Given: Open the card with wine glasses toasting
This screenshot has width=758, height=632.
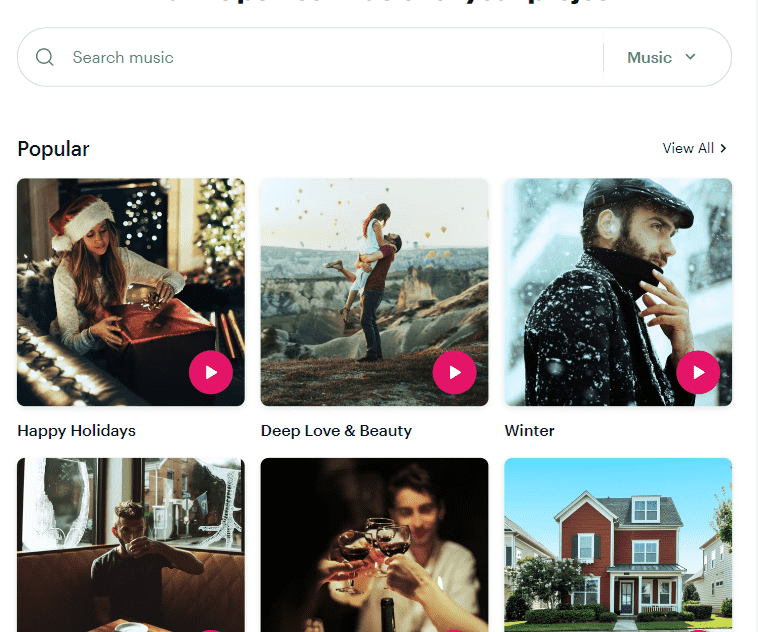Looking at the screenshot, I should 374,545.
